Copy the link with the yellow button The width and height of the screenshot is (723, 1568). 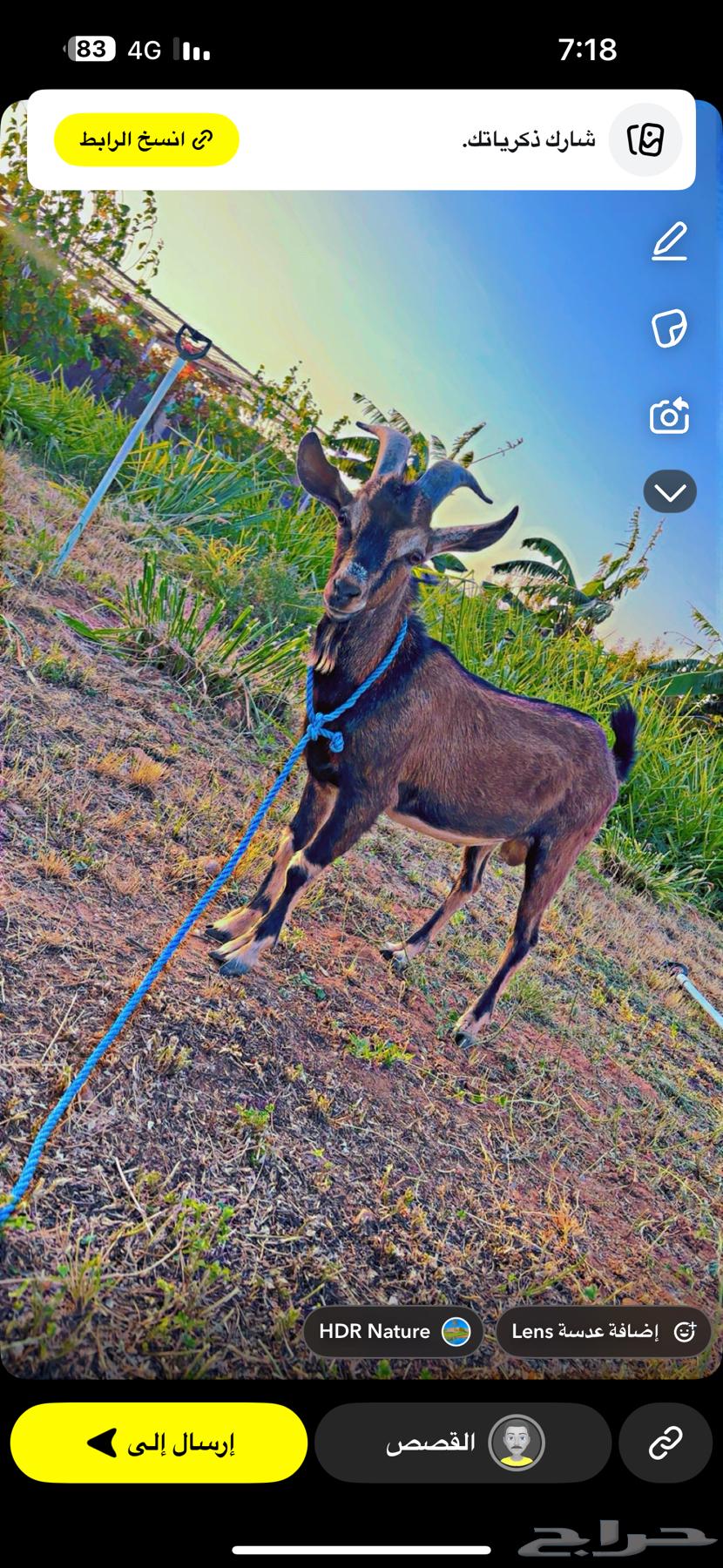[146, 139]
